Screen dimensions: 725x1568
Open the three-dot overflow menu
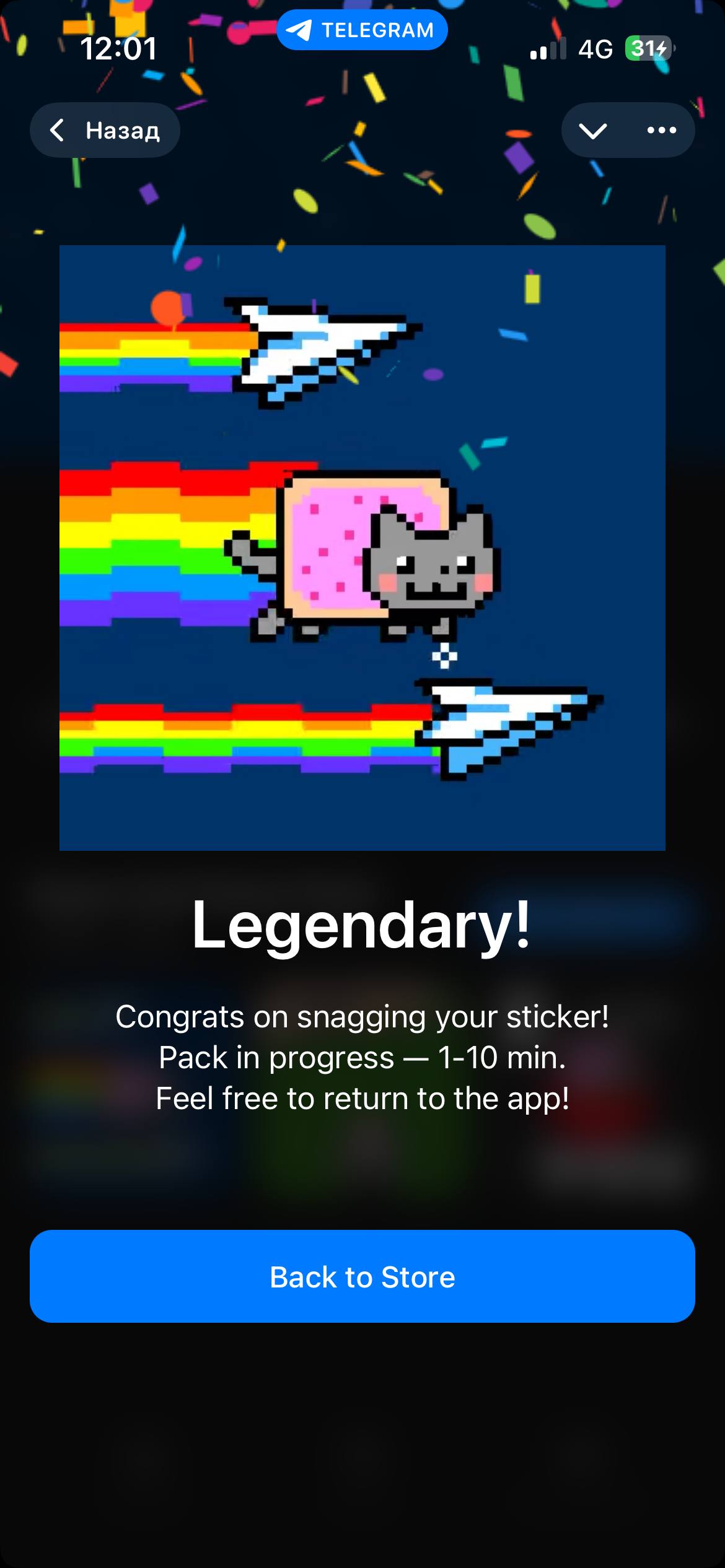(x=661, y=130)
